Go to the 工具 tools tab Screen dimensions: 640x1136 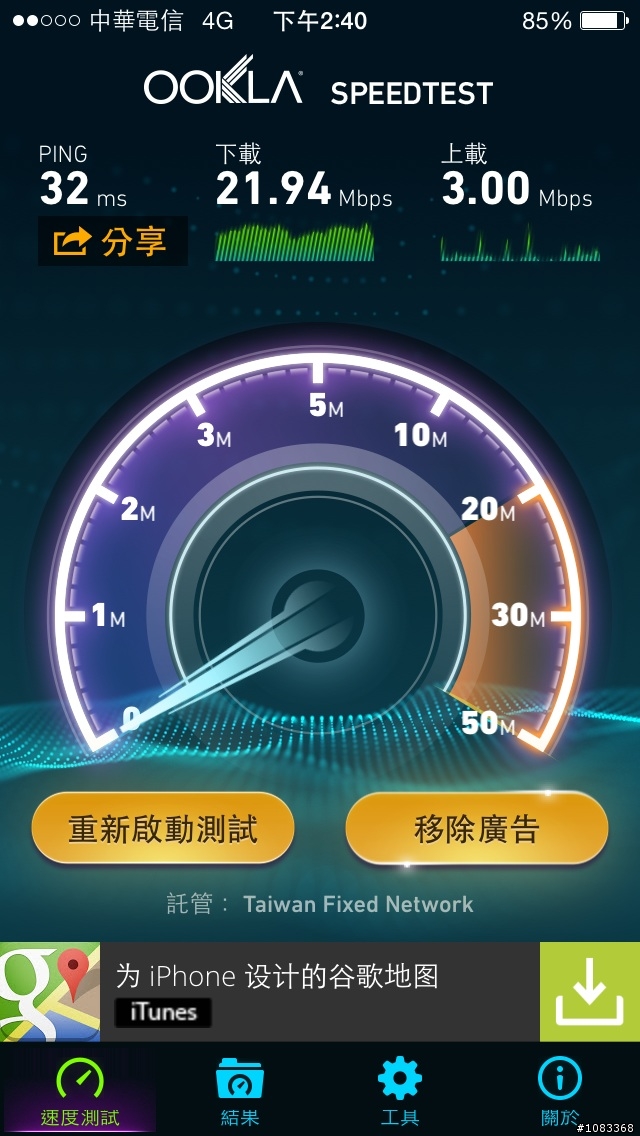(x=399, y=1090)
